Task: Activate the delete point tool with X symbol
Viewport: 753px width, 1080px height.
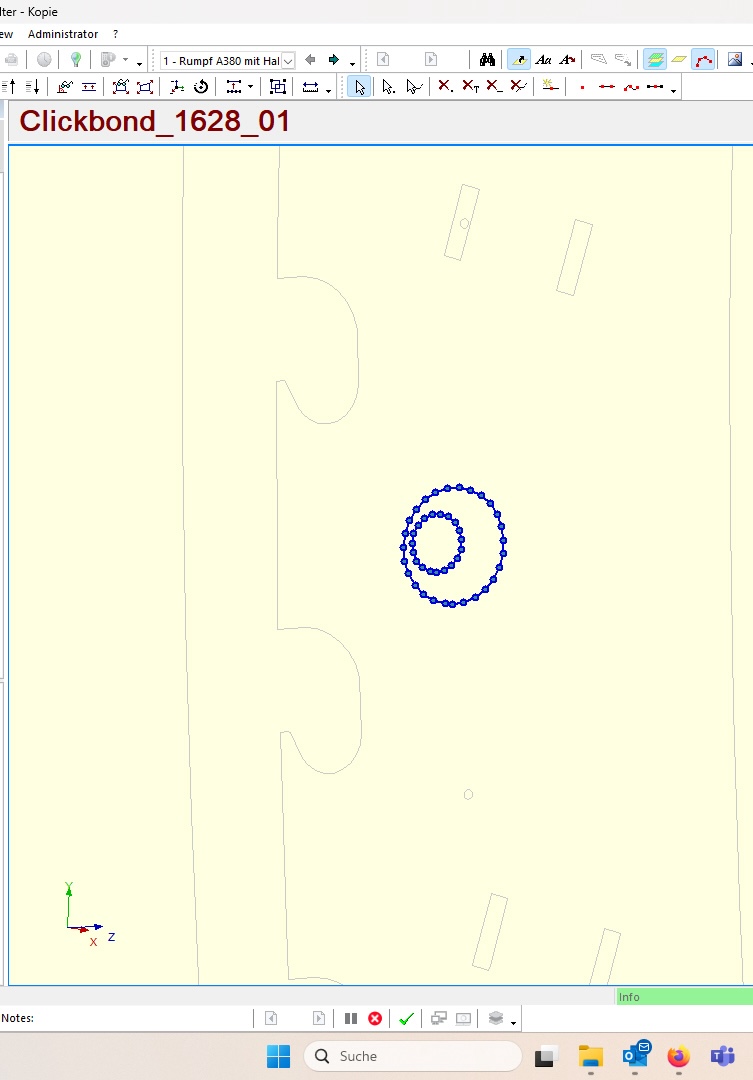Action: pyautogui.click(x=444, y=86)
